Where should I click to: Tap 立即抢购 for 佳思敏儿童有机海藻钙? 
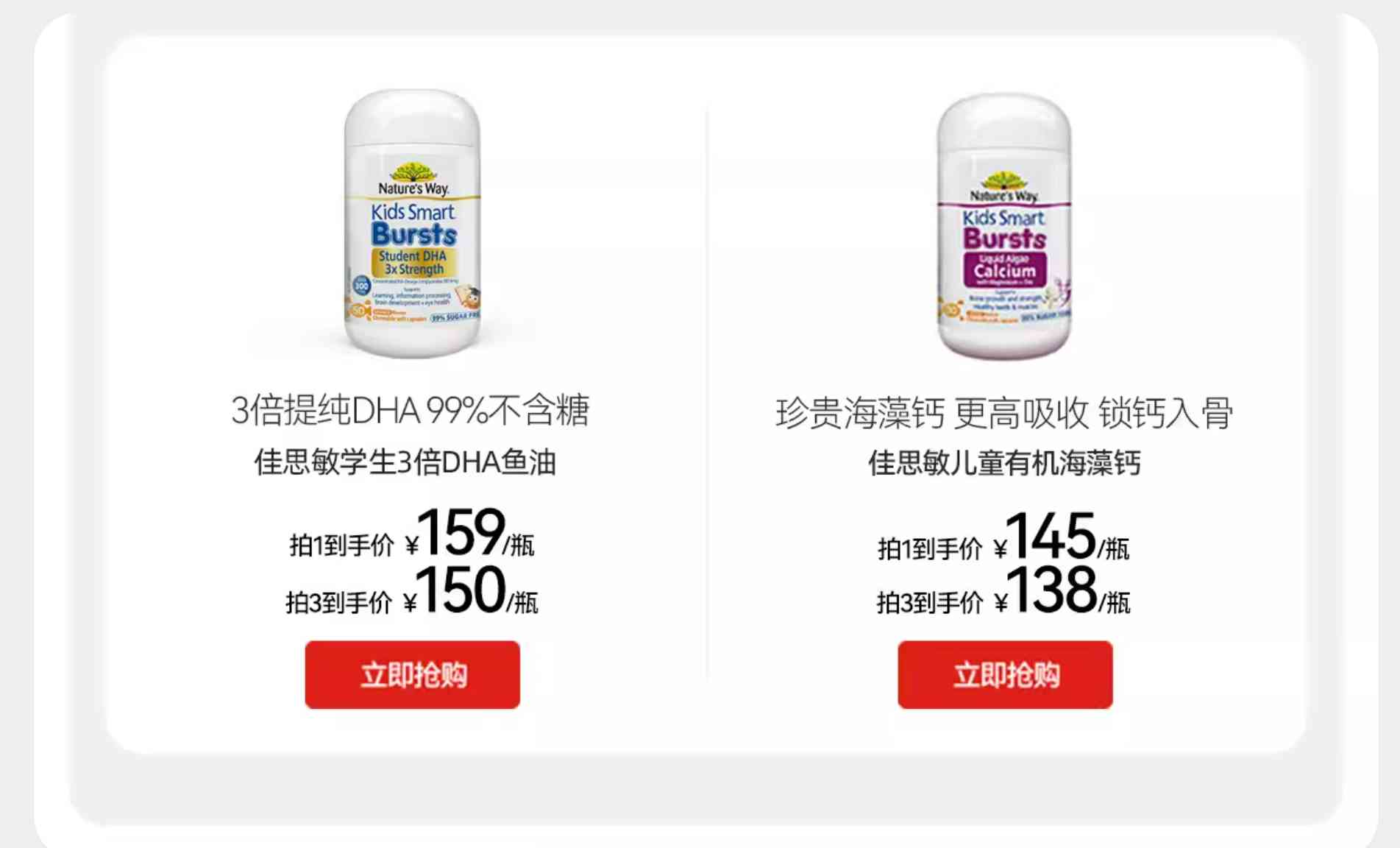[x=1005, y=674]
